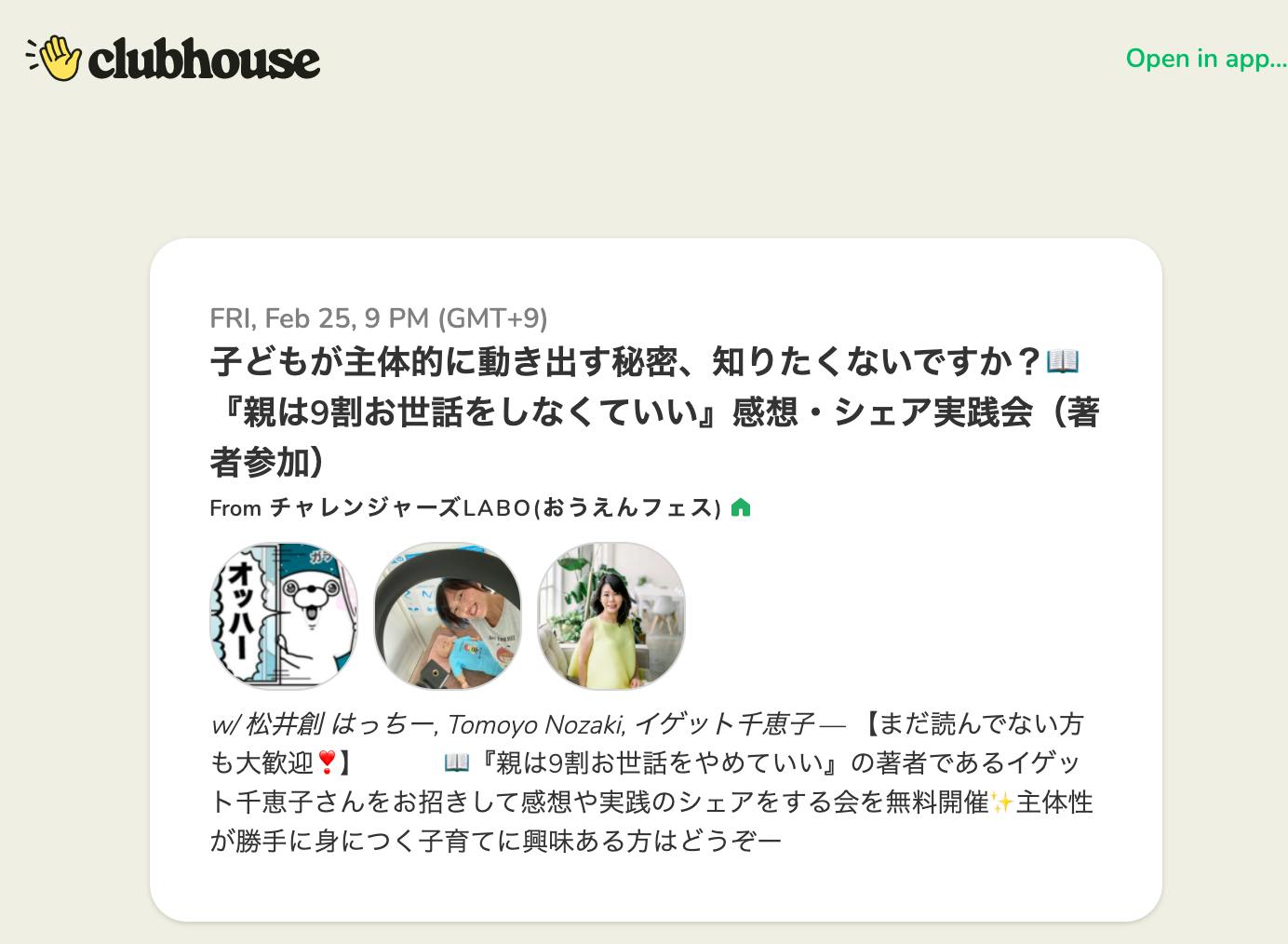Open the チャレンジャーズLABO club link
This screenshot has height=944, width=1288.
[495, 507]
